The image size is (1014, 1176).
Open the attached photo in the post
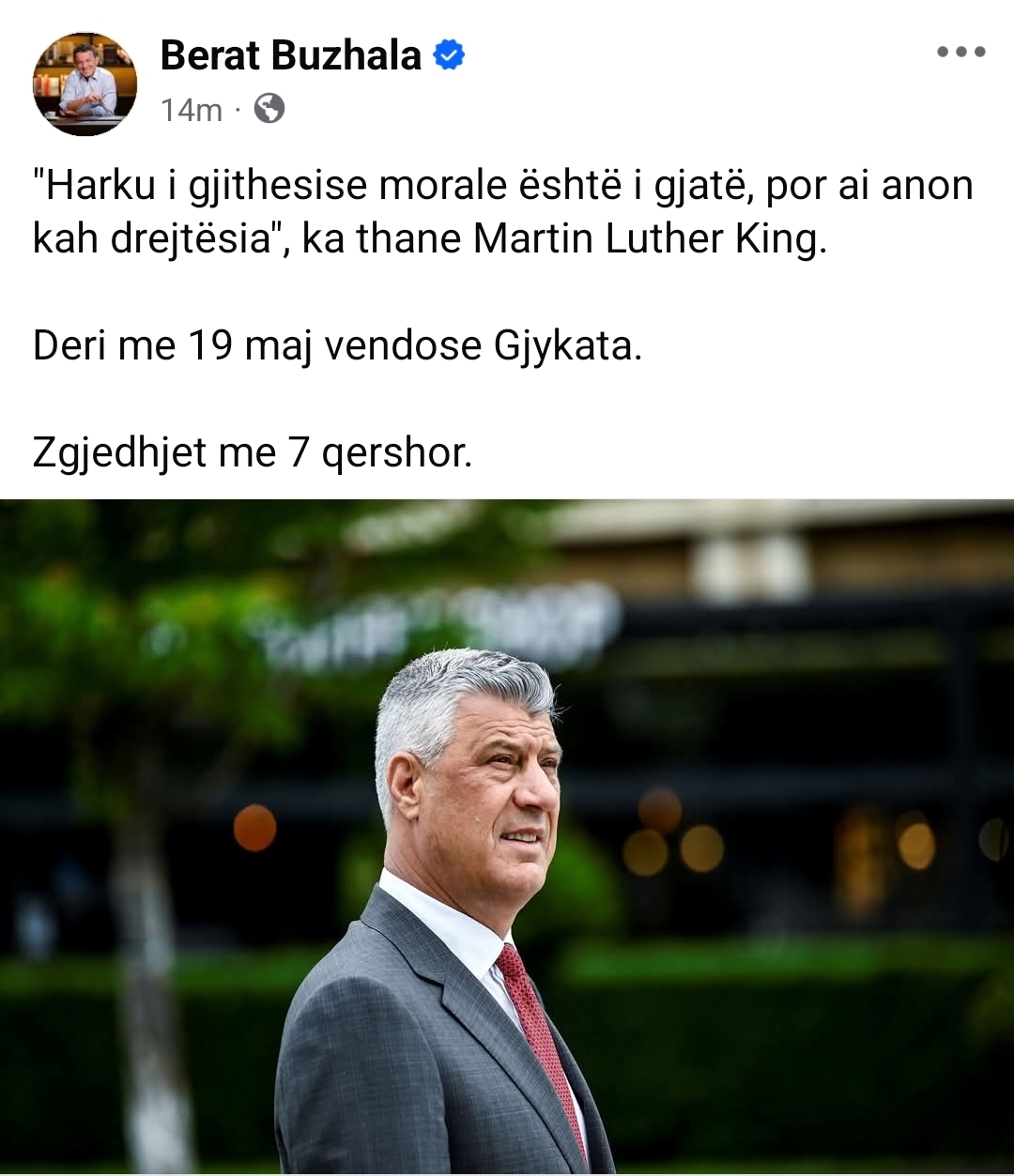pyautogui.click(x=507, y=835)
